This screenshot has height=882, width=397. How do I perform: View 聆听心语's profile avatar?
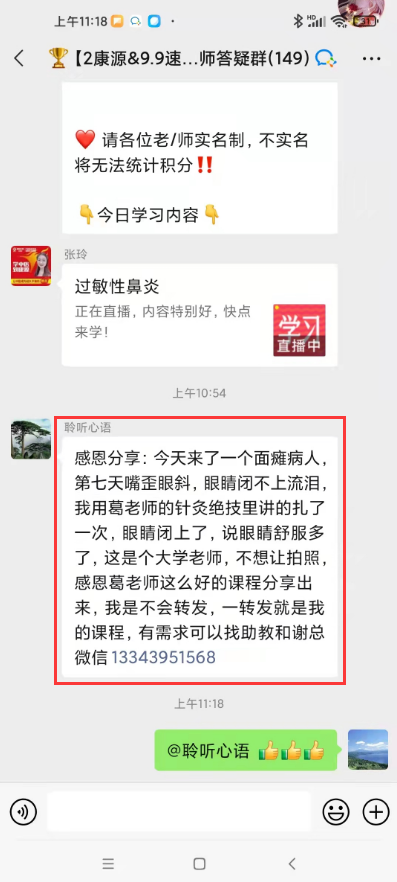pyautogui.click(x=31, y=438)
